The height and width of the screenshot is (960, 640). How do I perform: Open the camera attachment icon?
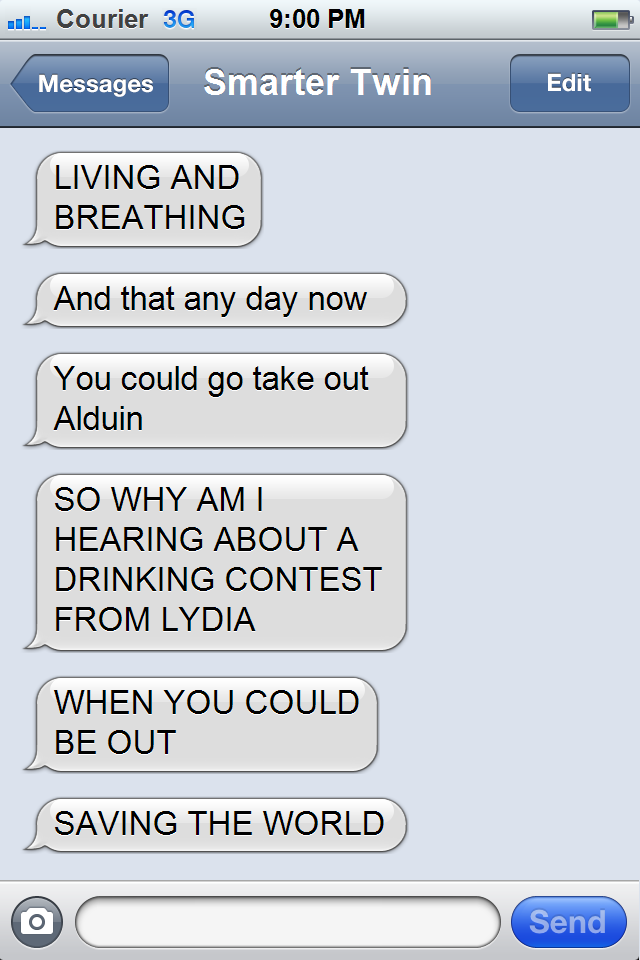(x=37, y=921)
